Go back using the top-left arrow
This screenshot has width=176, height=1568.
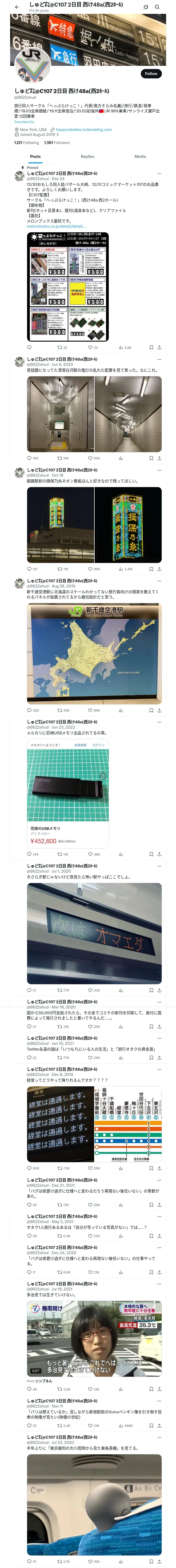point(16,7)
